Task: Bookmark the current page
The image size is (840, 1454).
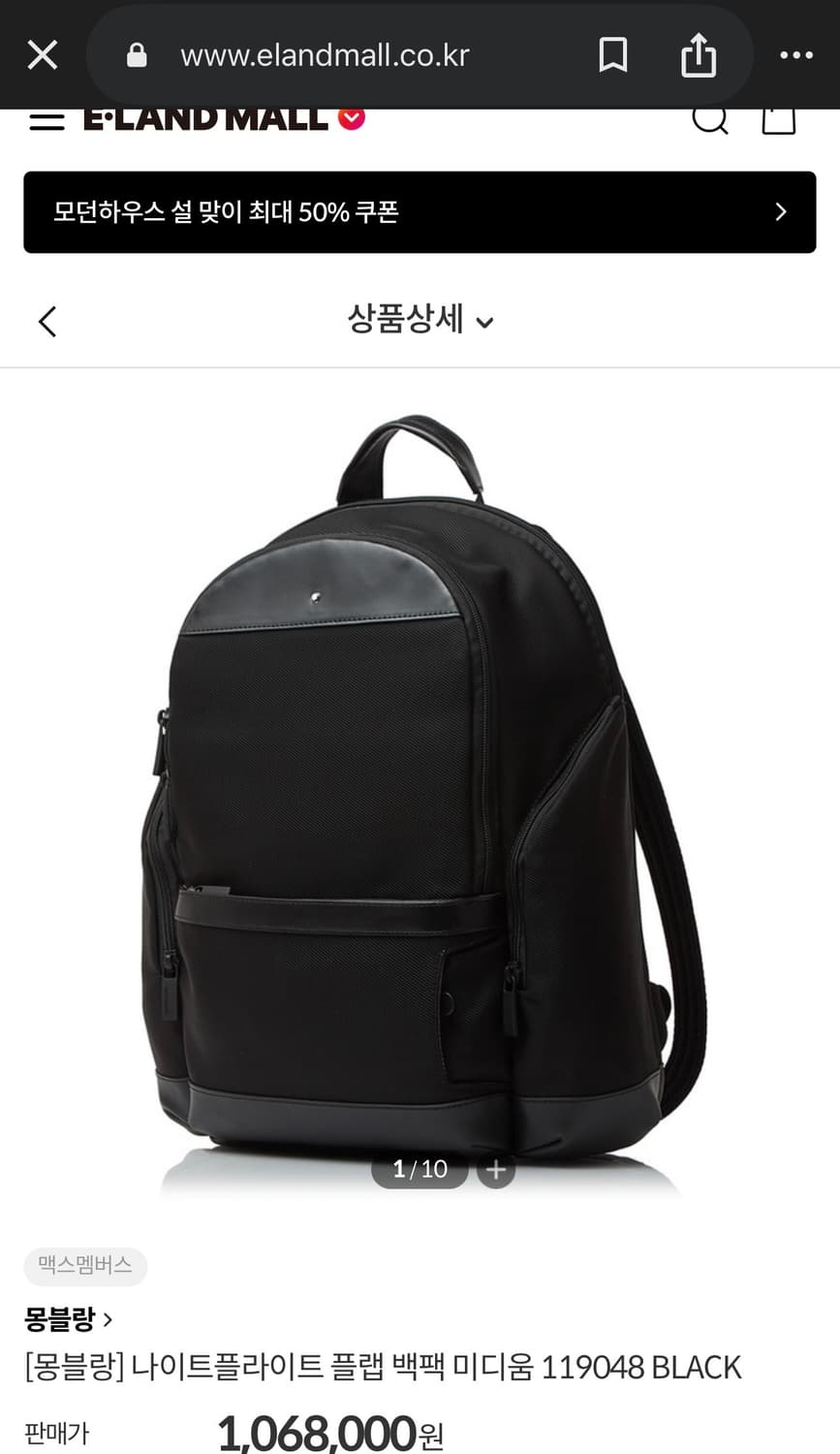Action: click(613, 54)
